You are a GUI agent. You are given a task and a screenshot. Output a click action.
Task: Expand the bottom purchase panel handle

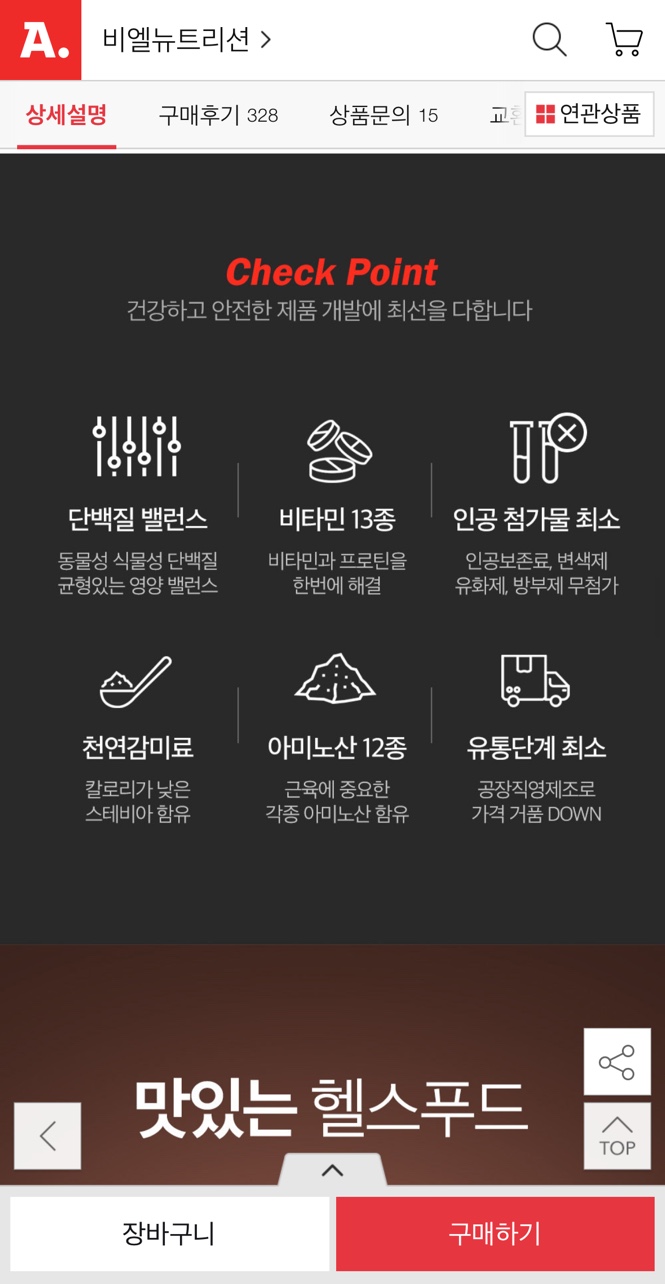[x=332, y=1170]
